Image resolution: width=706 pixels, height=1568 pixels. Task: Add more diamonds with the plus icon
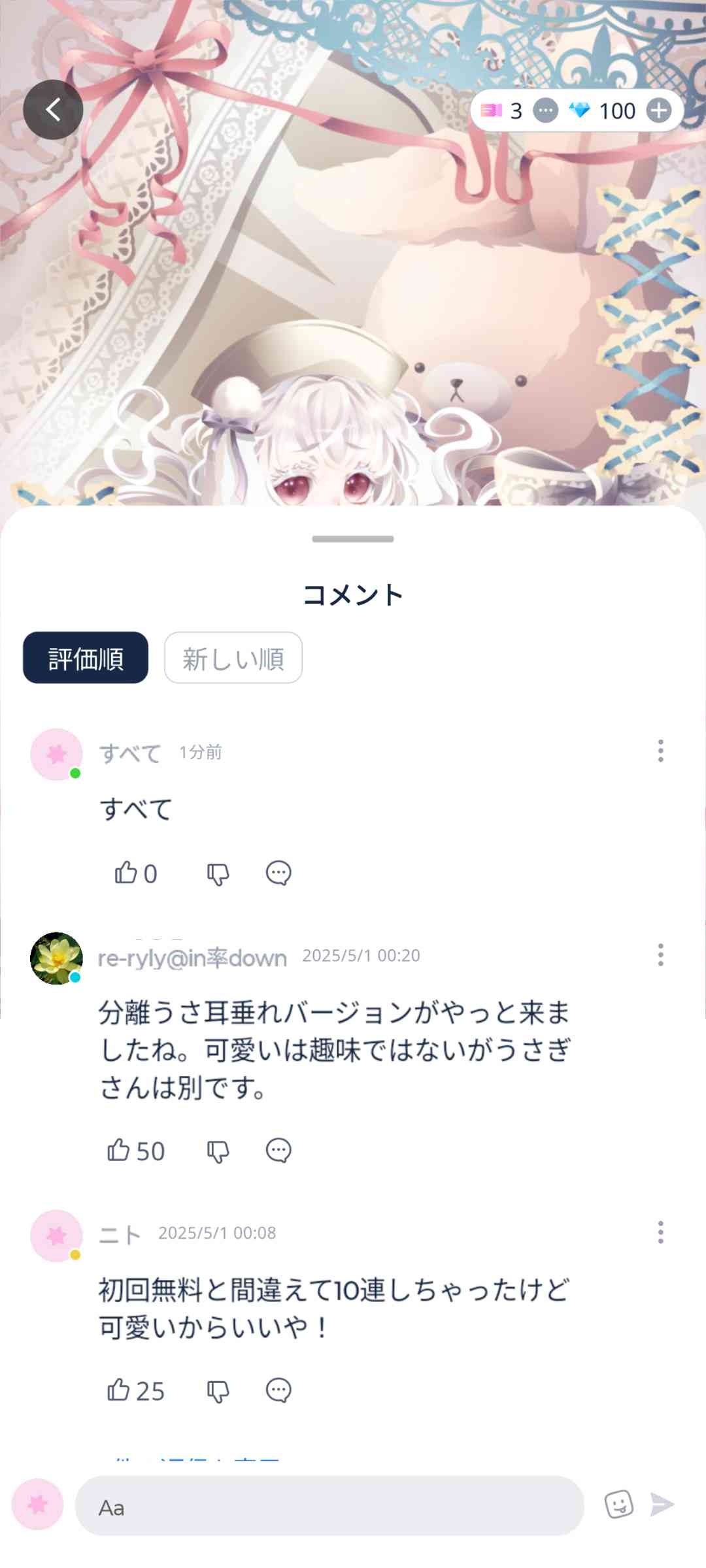658,111
